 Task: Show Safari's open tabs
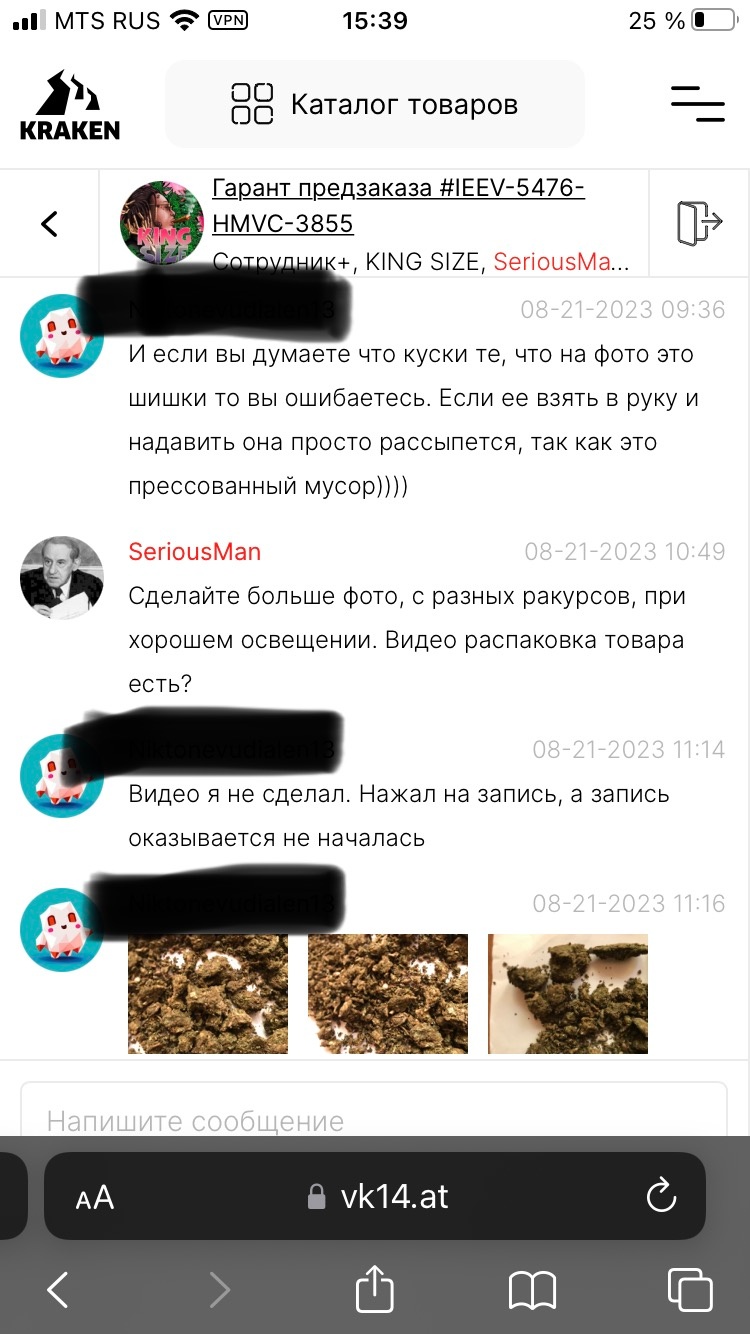pyautogui.click(x=690, y=1290)
